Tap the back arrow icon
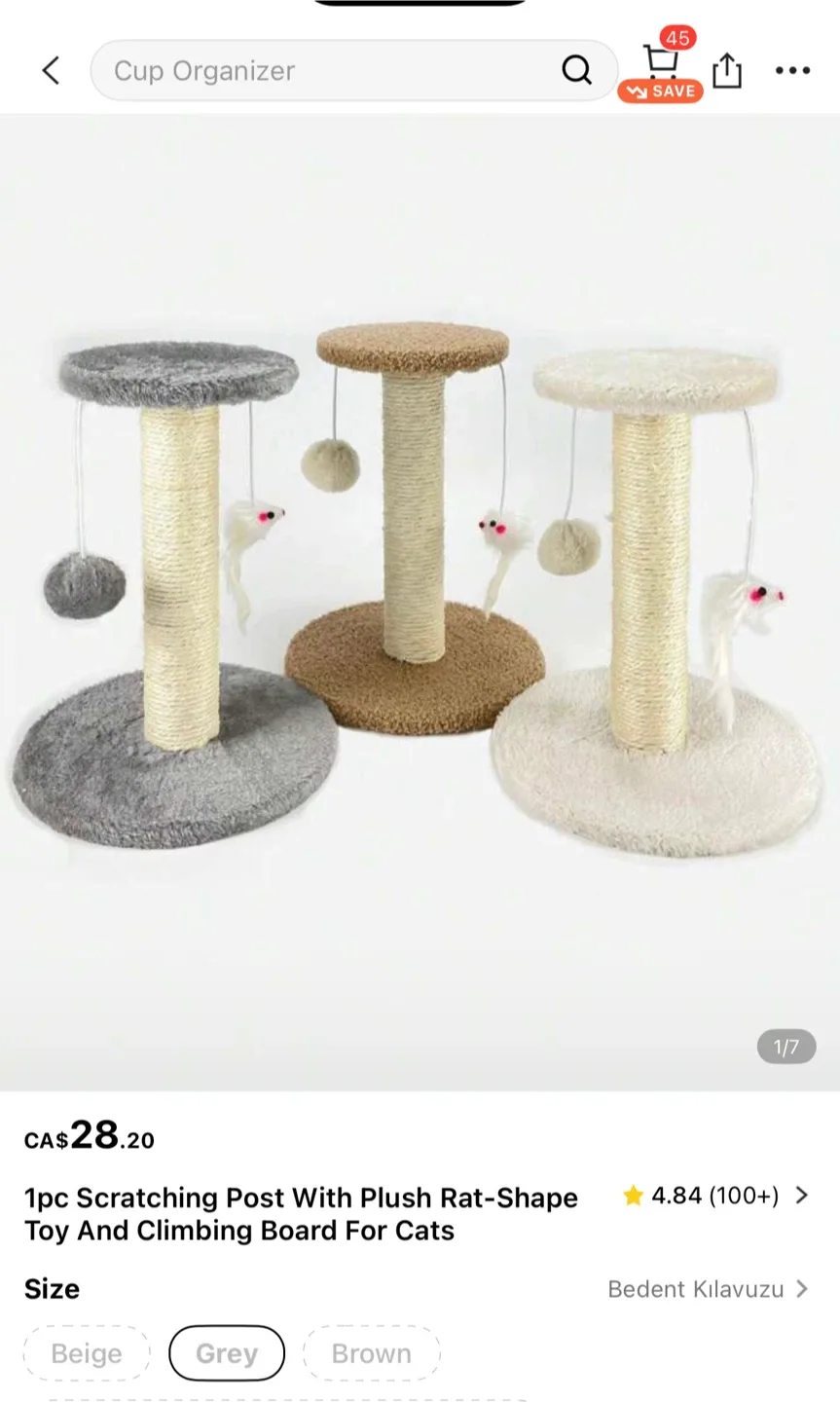This screenshot has height=1402, width=840. 50,70
